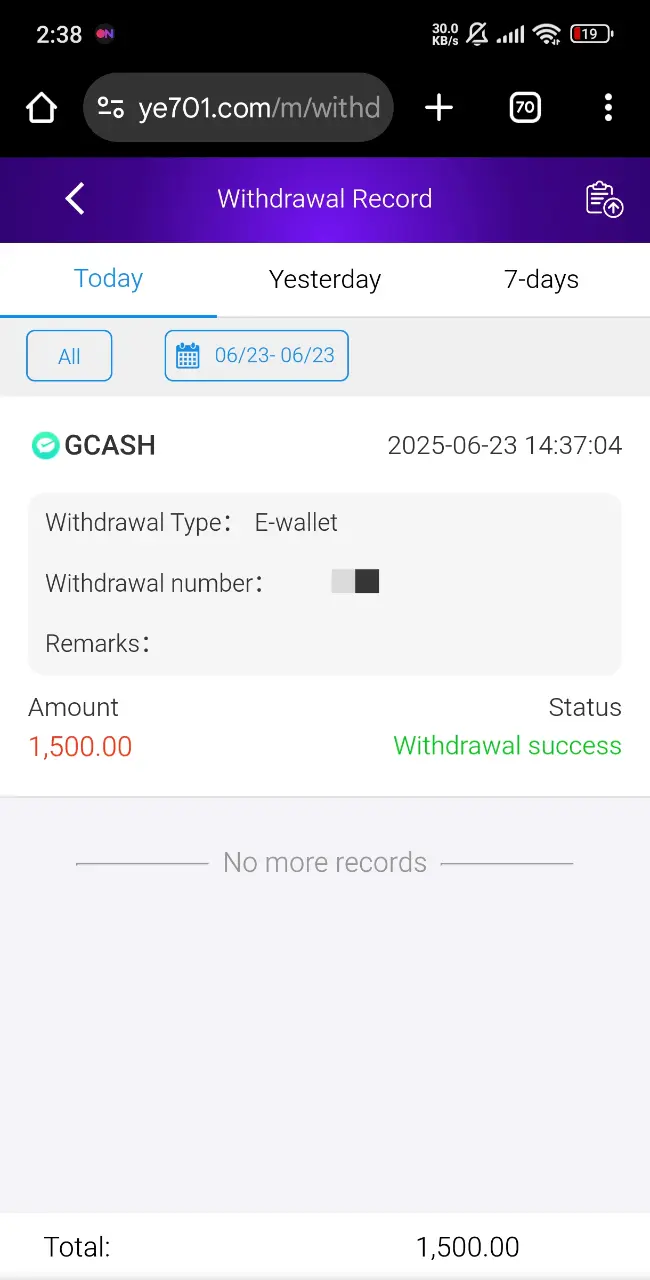Open the All filter

click(69, 356)
